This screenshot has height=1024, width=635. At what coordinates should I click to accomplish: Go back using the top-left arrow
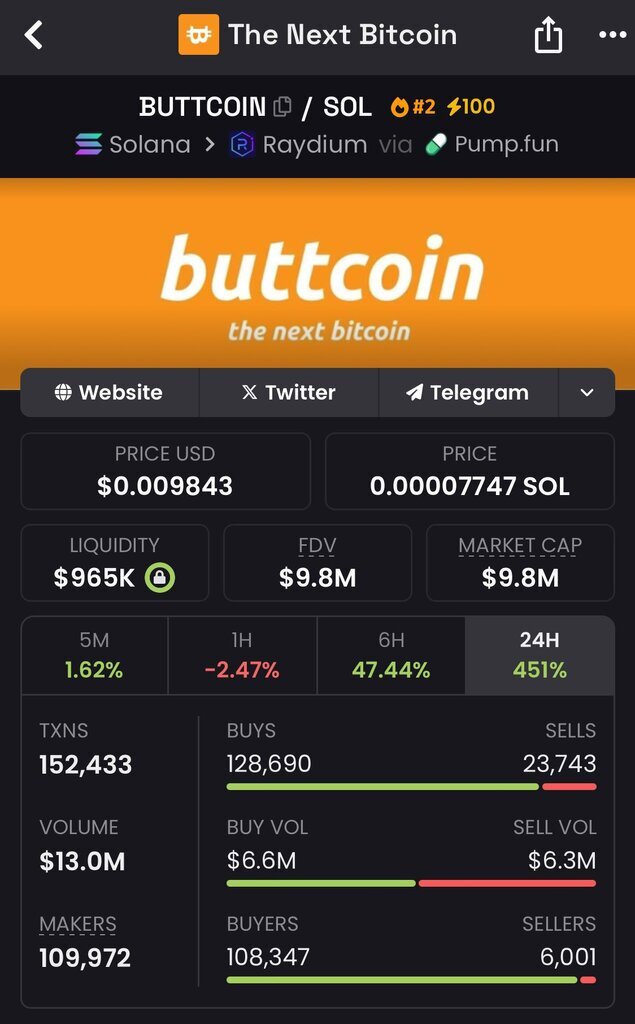[x=33, y=35]
